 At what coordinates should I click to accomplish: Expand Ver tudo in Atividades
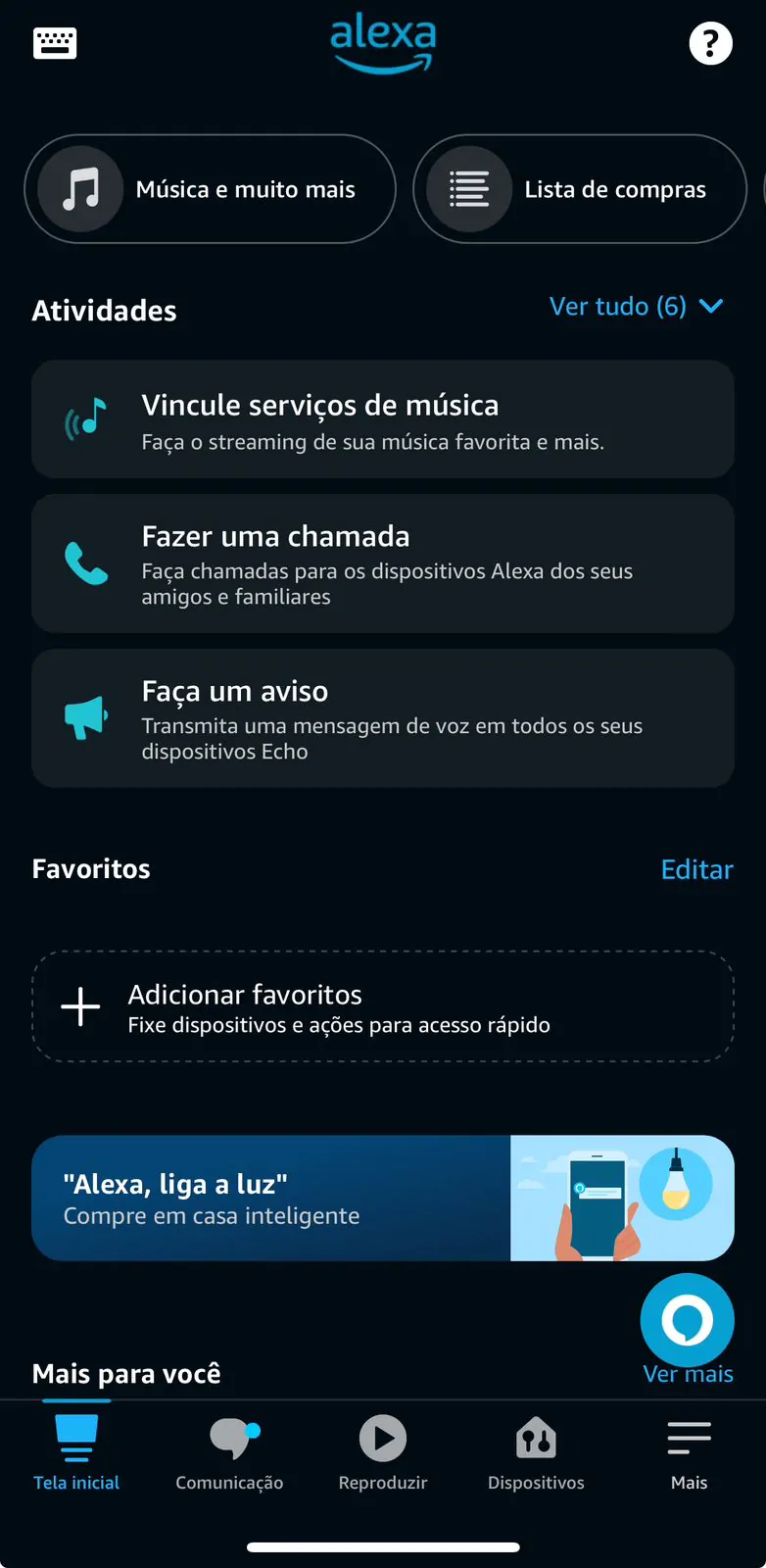[615, 306]
